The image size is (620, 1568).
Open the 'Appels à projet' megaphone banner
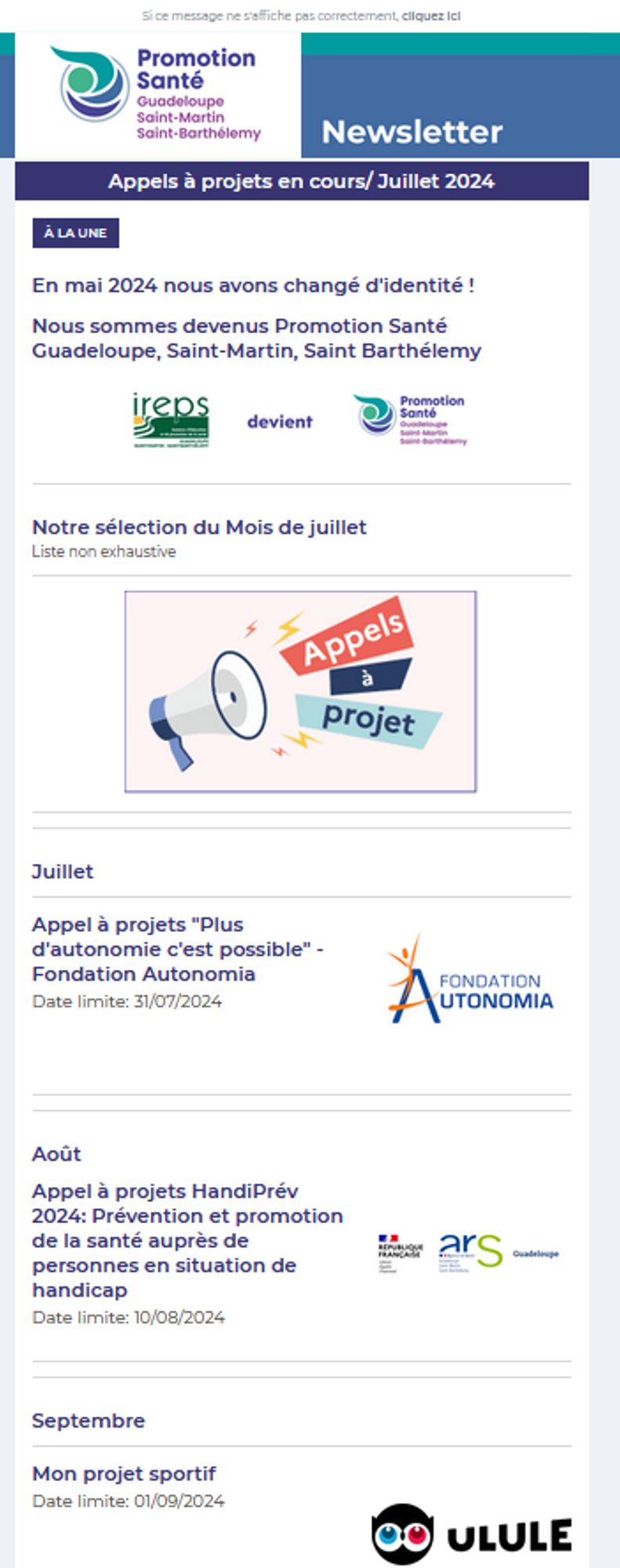(300, 691)
